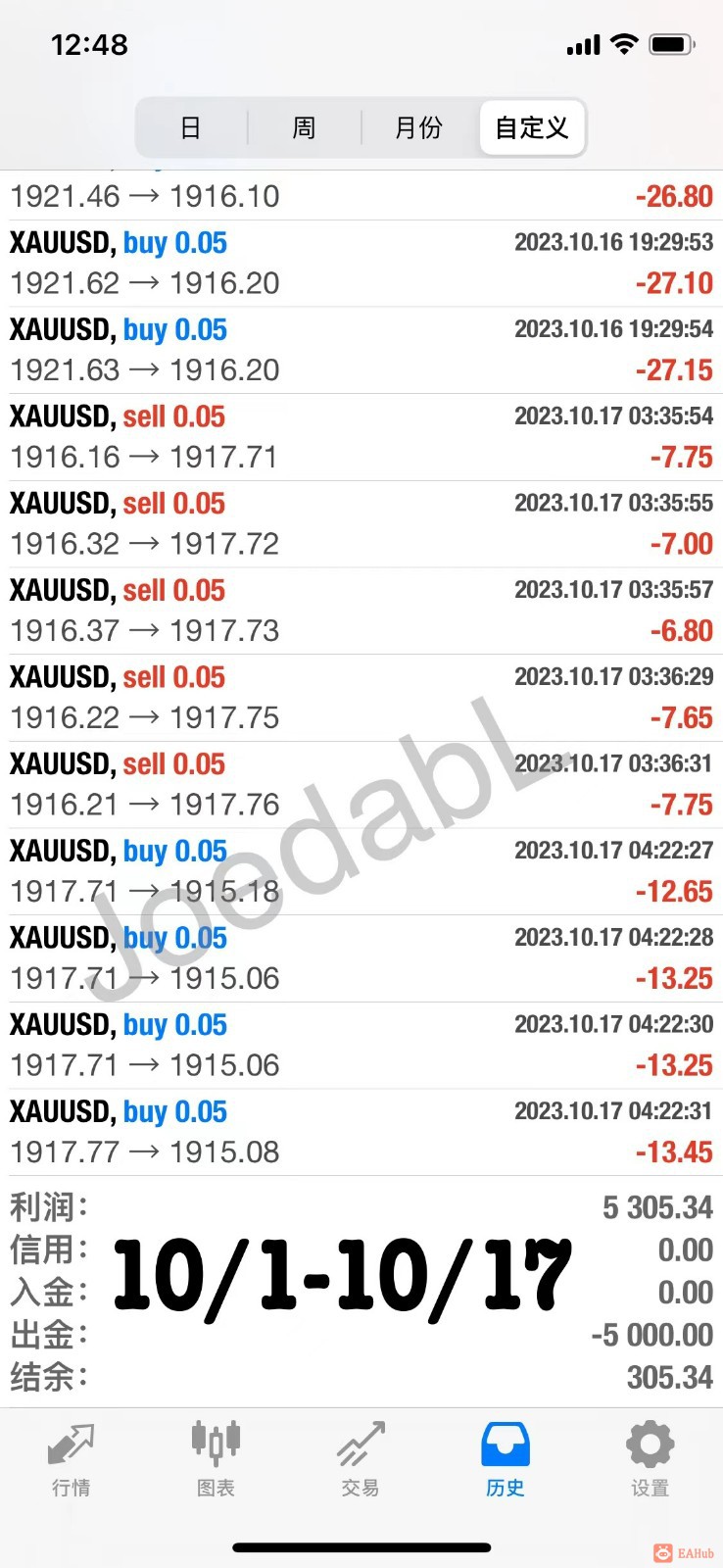Show history for 月份
The image size is (723, 1568).
tap(418, 127)
